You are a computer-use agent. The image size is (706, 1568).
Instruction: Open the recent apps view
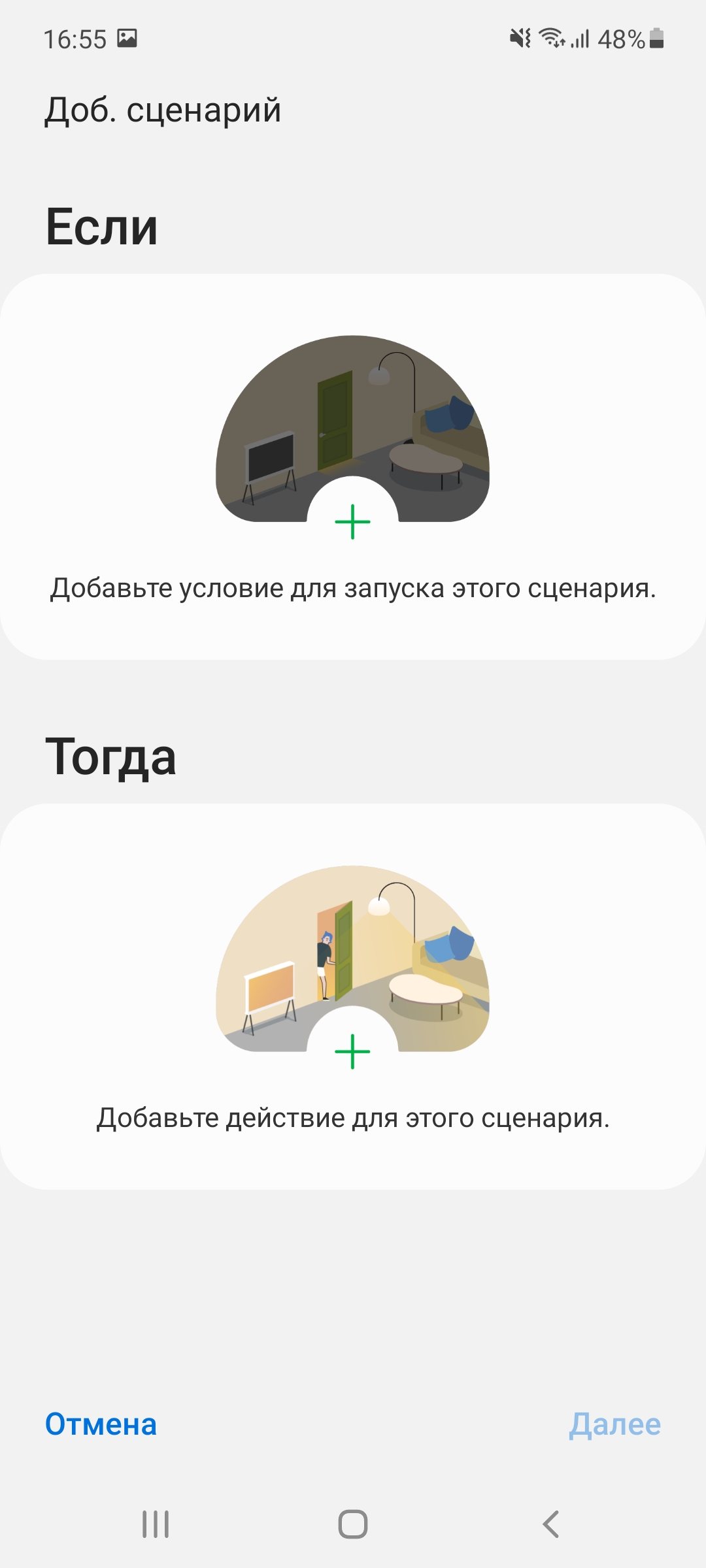(156, 1524)
